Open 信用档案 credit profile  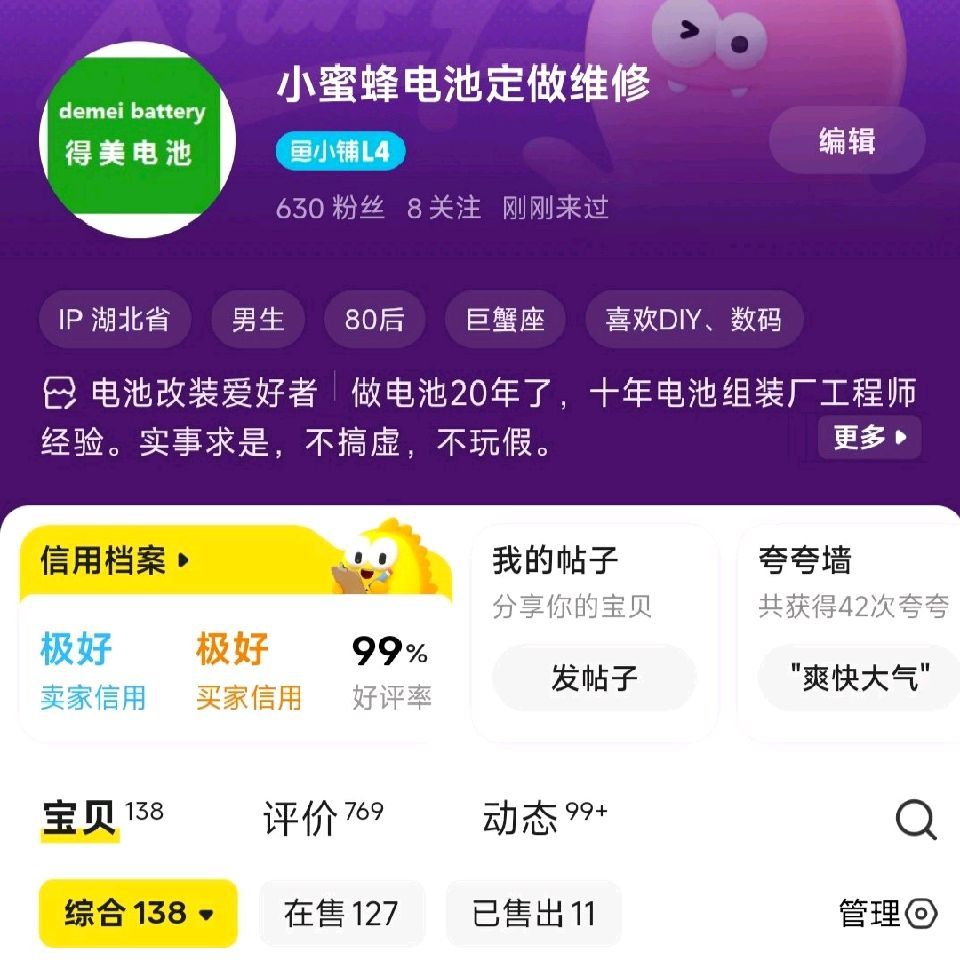tap(114, 560)
